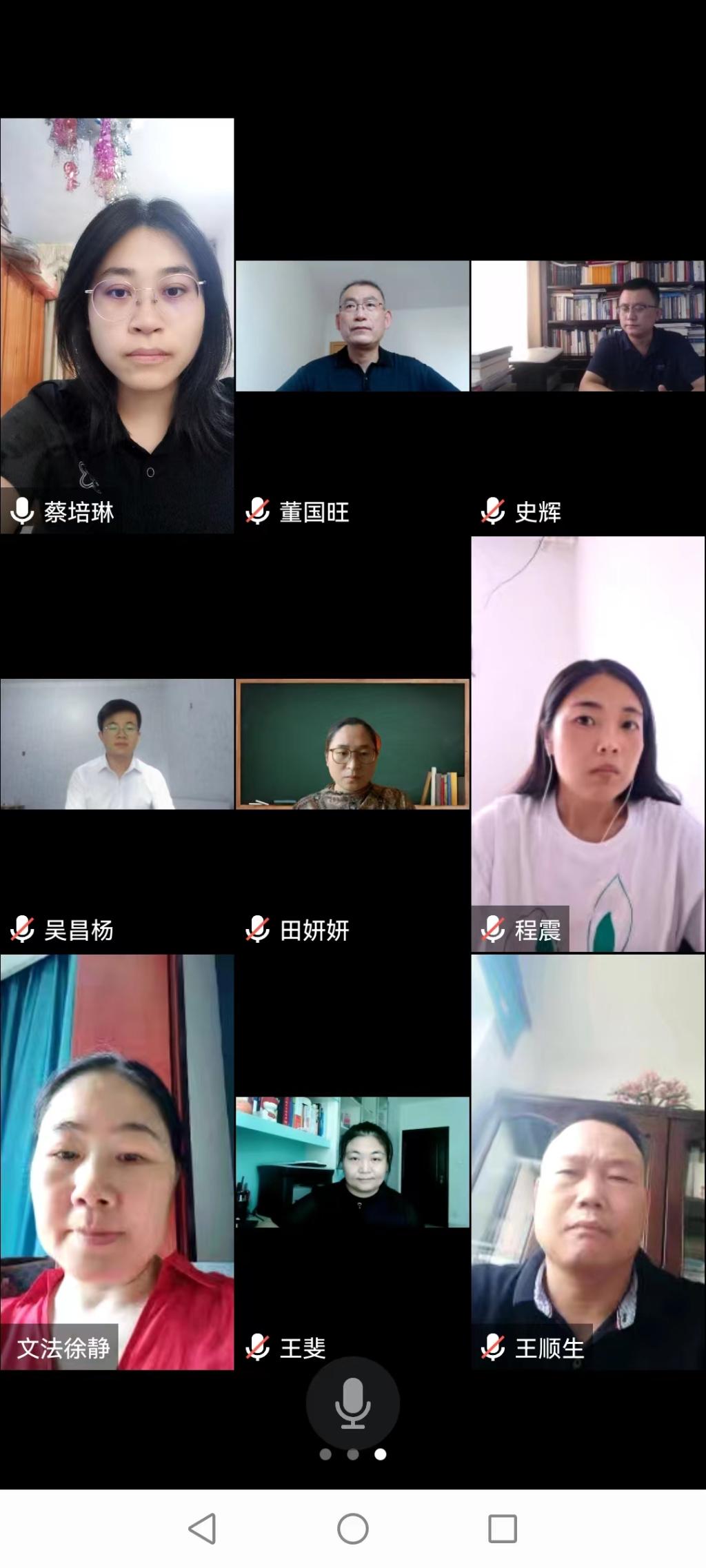Open 程震's video tile
The image size is (706, 1568).
point(587,744)
